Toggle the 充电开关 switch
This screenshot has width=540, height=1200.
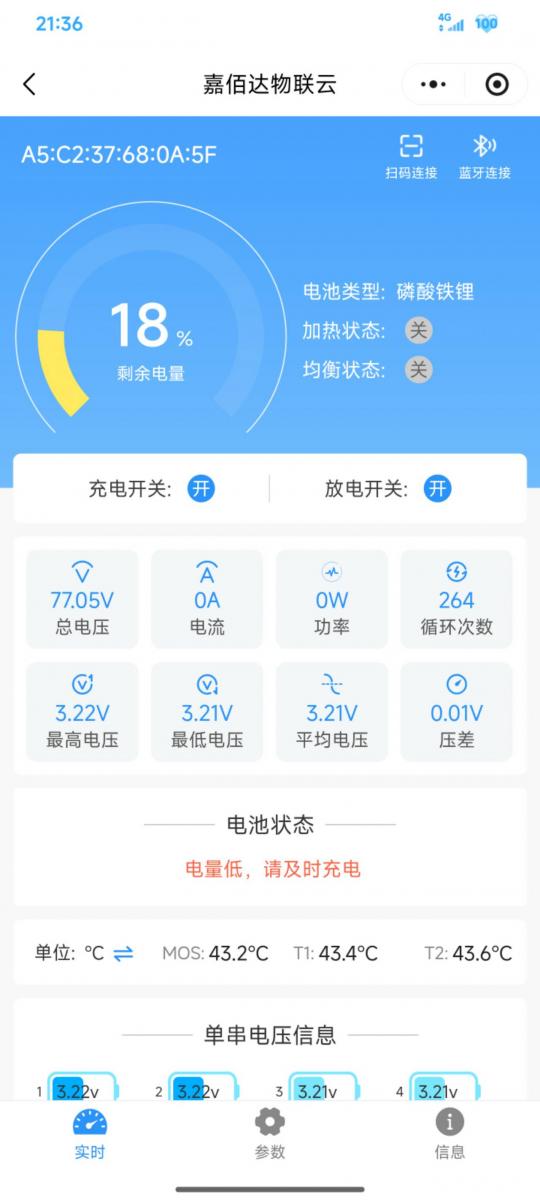point(202,489)
